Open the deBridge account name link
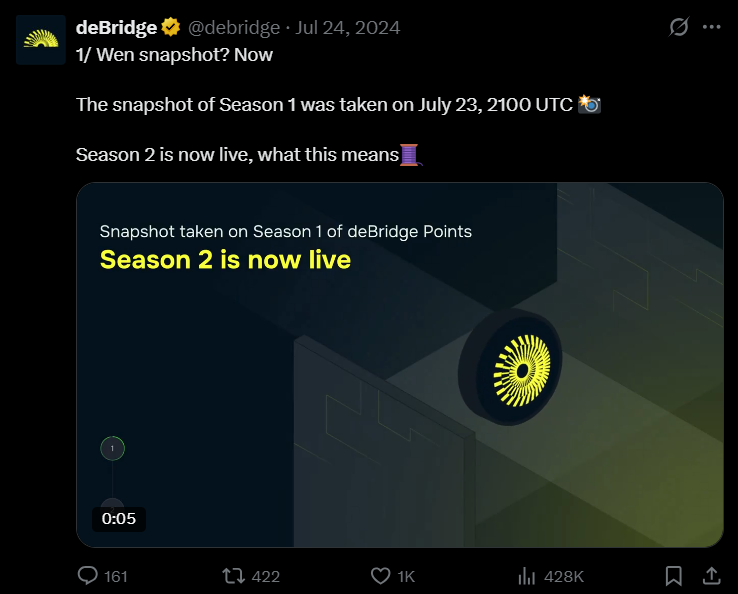Screen dimensions: 738x594 point(116,27)
